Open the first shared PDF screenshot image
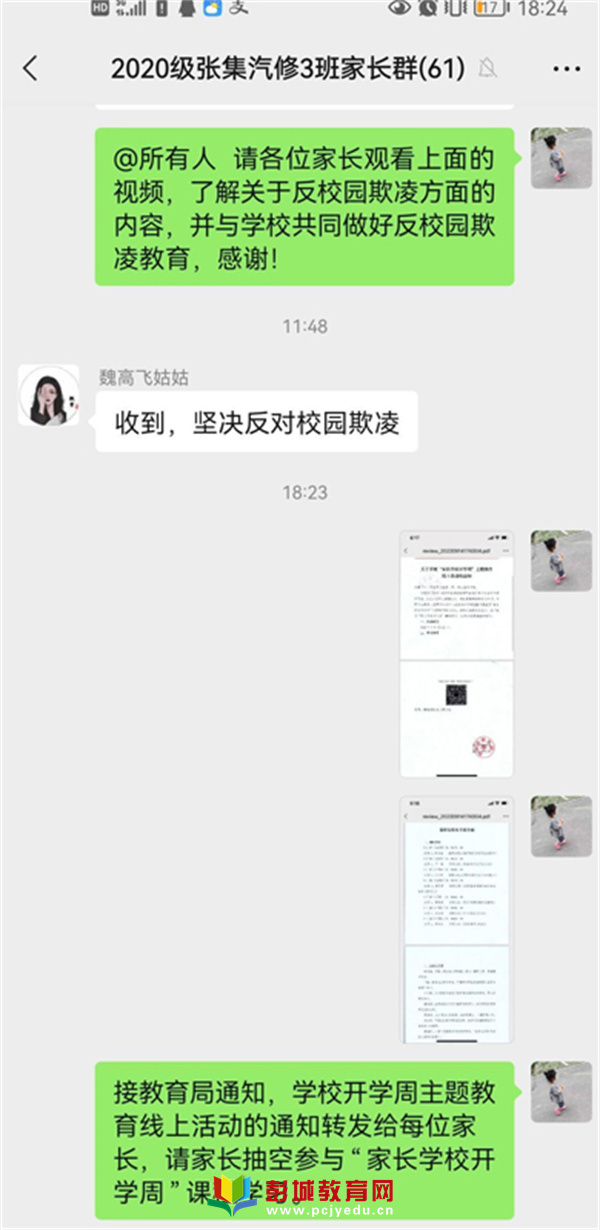This screenshot has height=1230, width=600. click(x=456, y=653)
